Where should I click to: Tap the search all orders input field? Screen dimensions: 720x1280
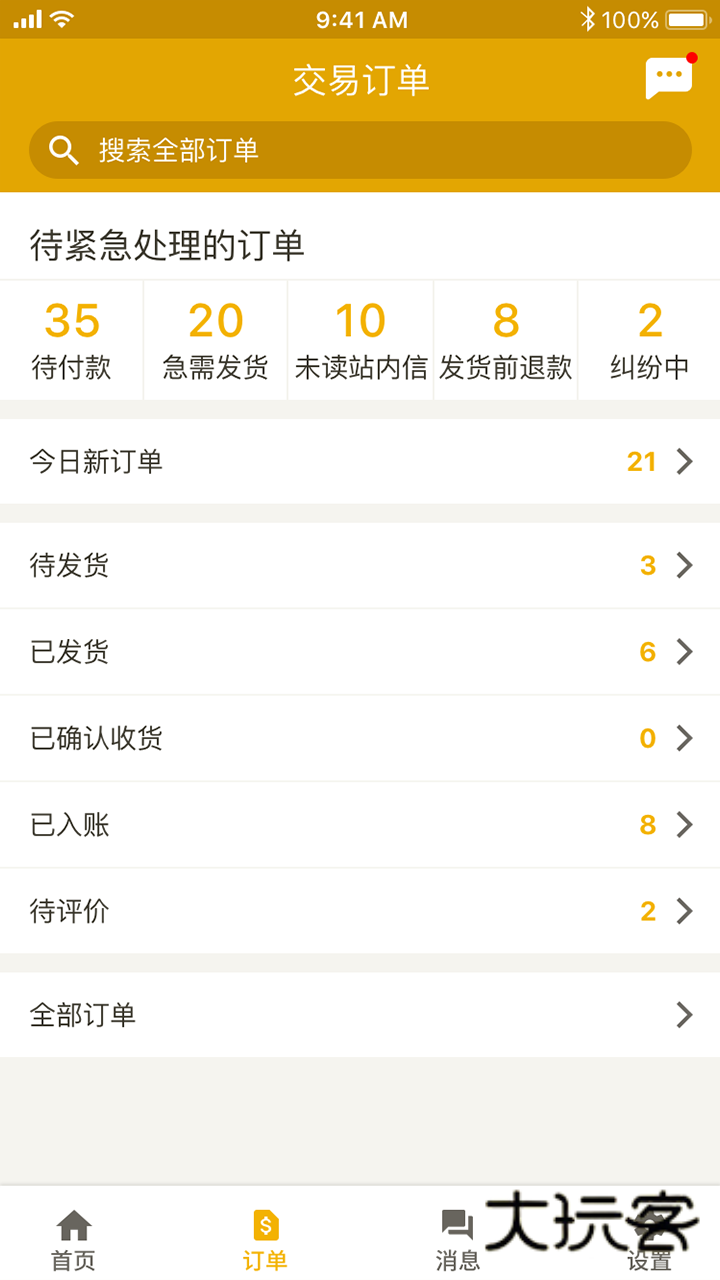360,150
